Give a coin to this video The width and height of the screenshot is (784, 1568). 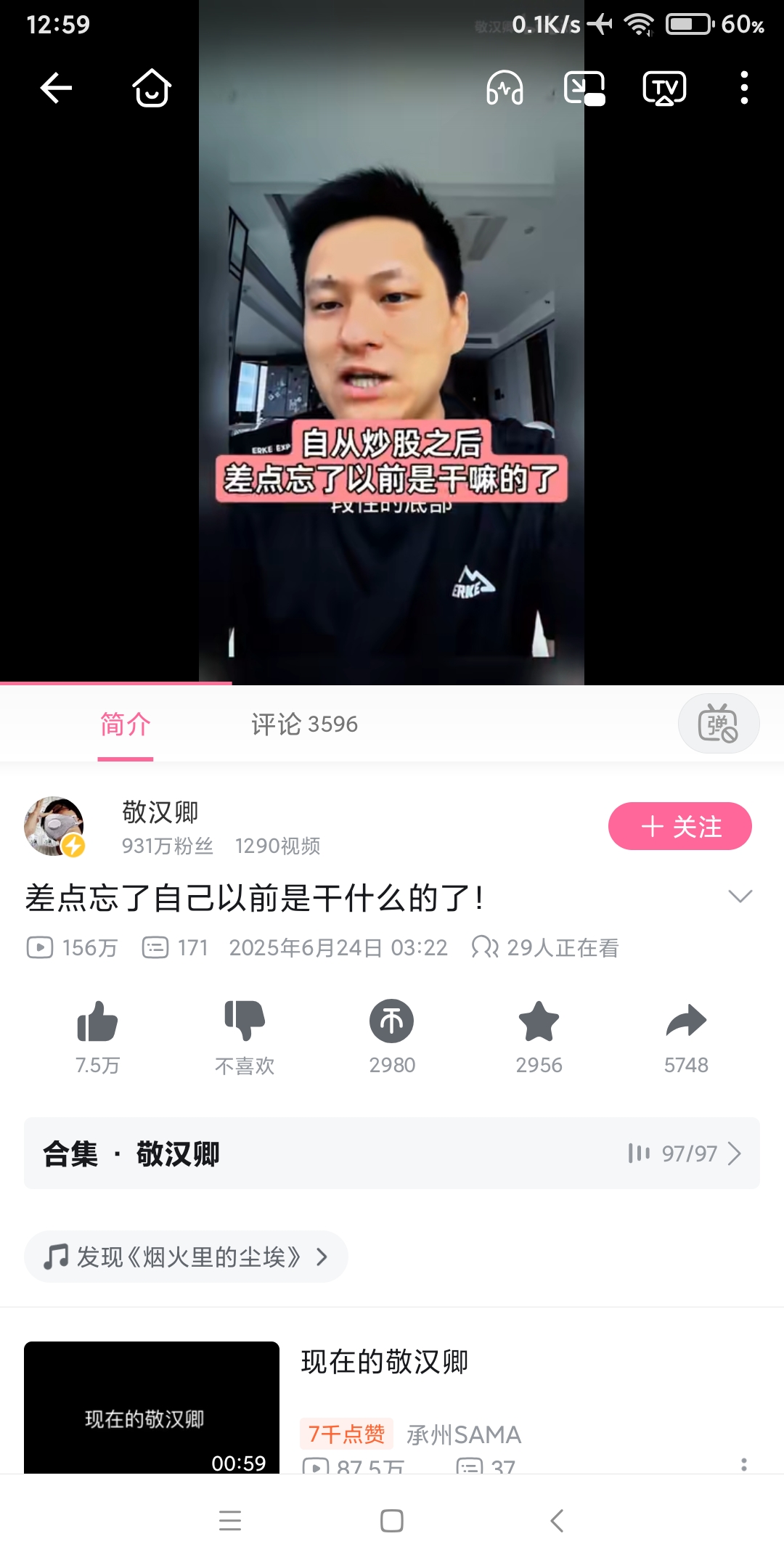(391, 1022)
